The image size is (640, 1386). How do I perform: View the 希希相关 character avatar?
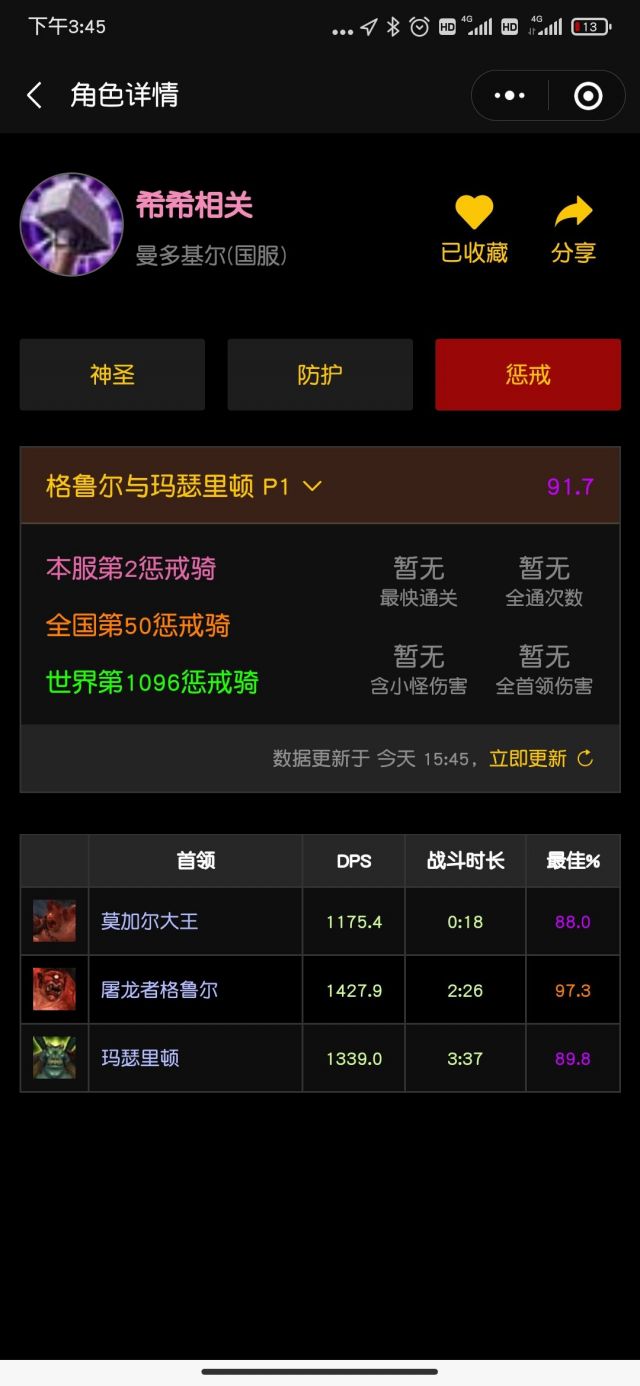(x=72, y=225)
